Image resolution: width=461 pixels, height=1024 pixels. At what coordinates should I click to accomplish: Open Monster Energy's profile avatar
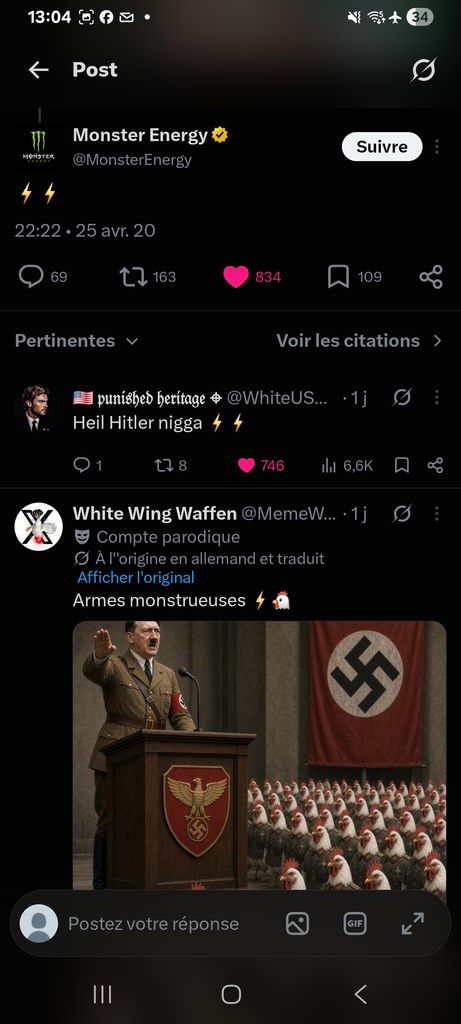pos(39,147)
